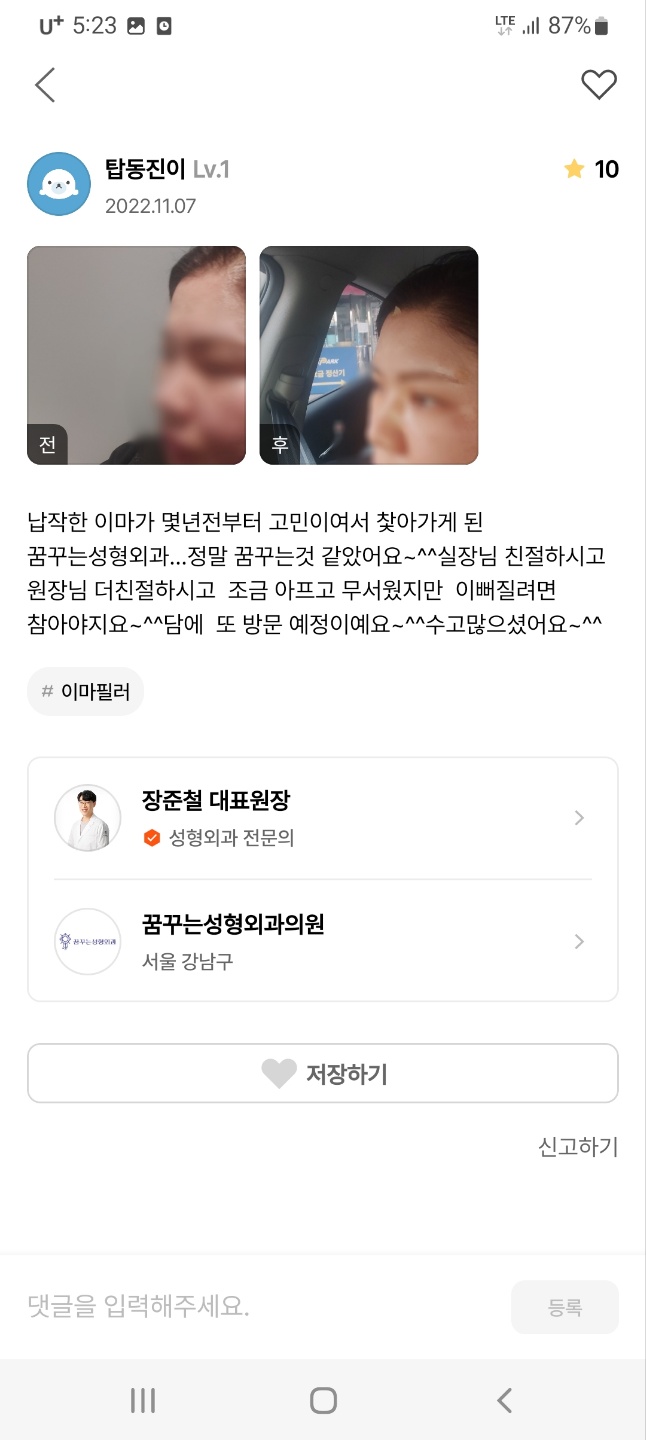Screen dimensions: 646x1440
Task: Go back using the top-left arrow
Action: 45,85
